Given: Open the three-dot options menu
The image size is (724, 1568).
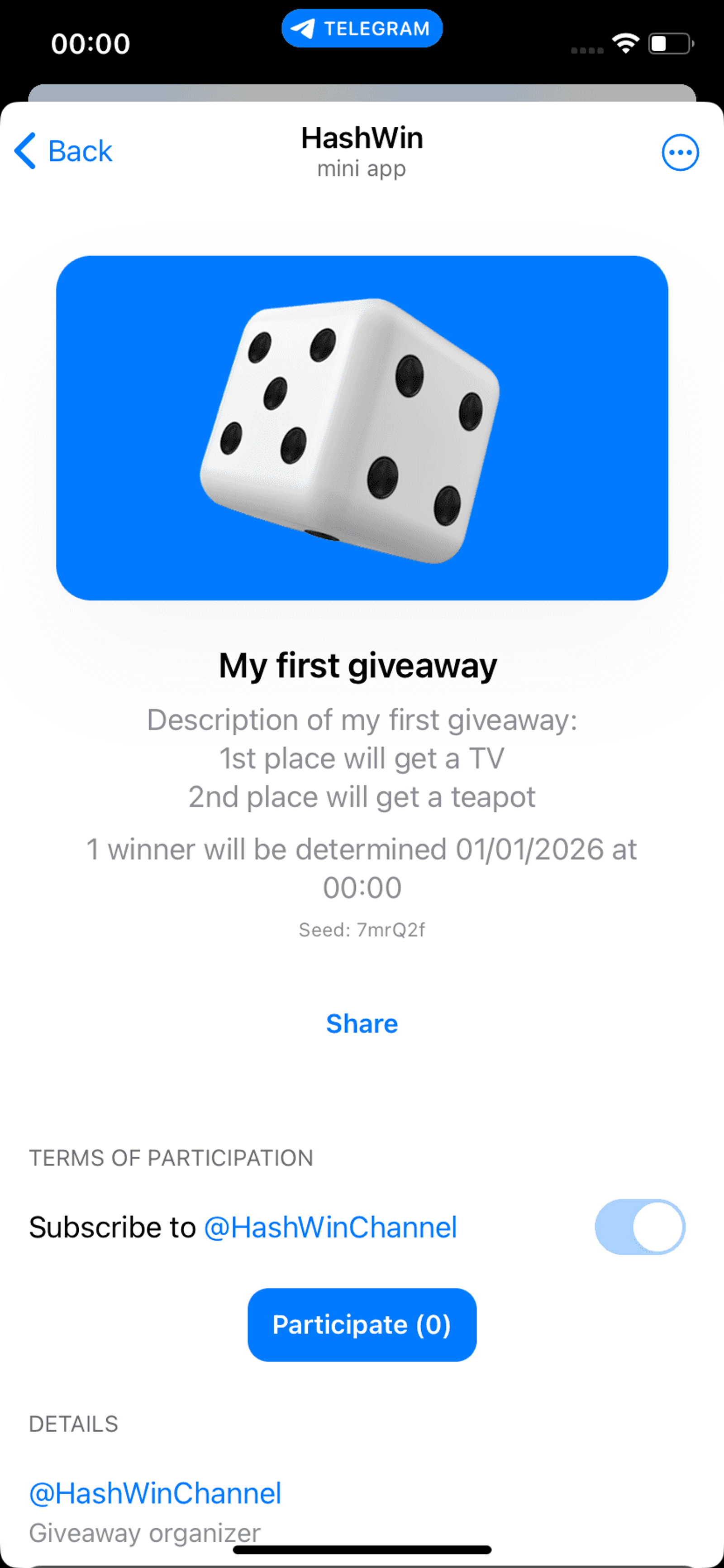Looking at the screenshot, I should point(680,152).
